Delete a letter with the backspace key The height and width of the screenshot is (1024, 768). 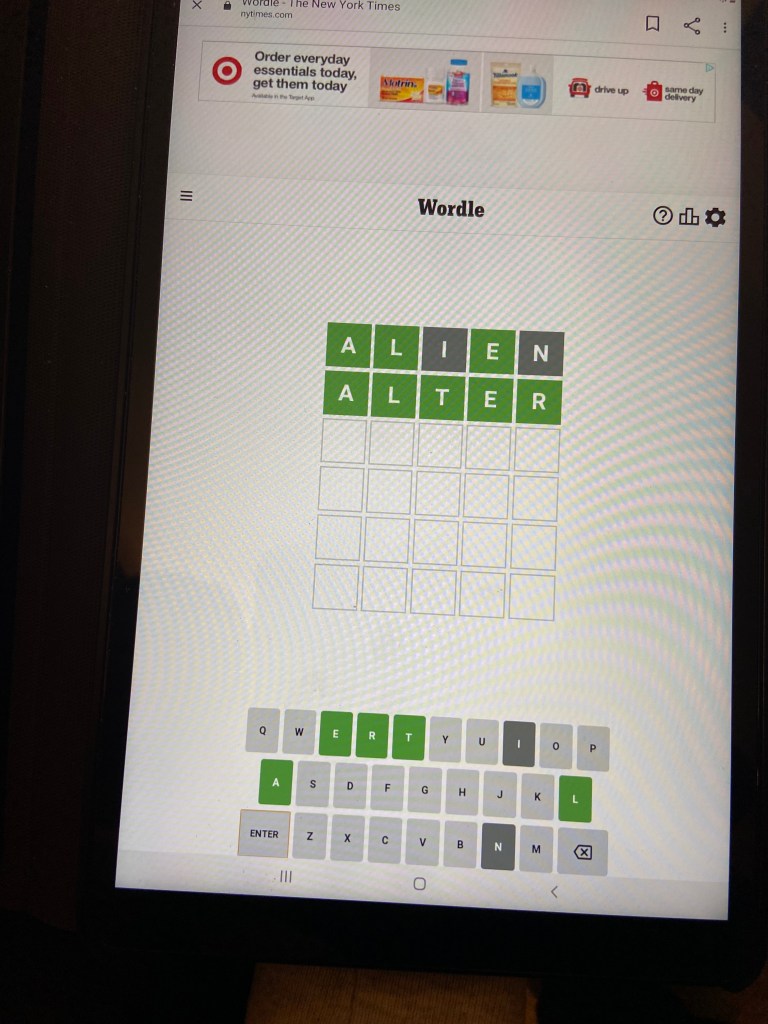(582, 852)
